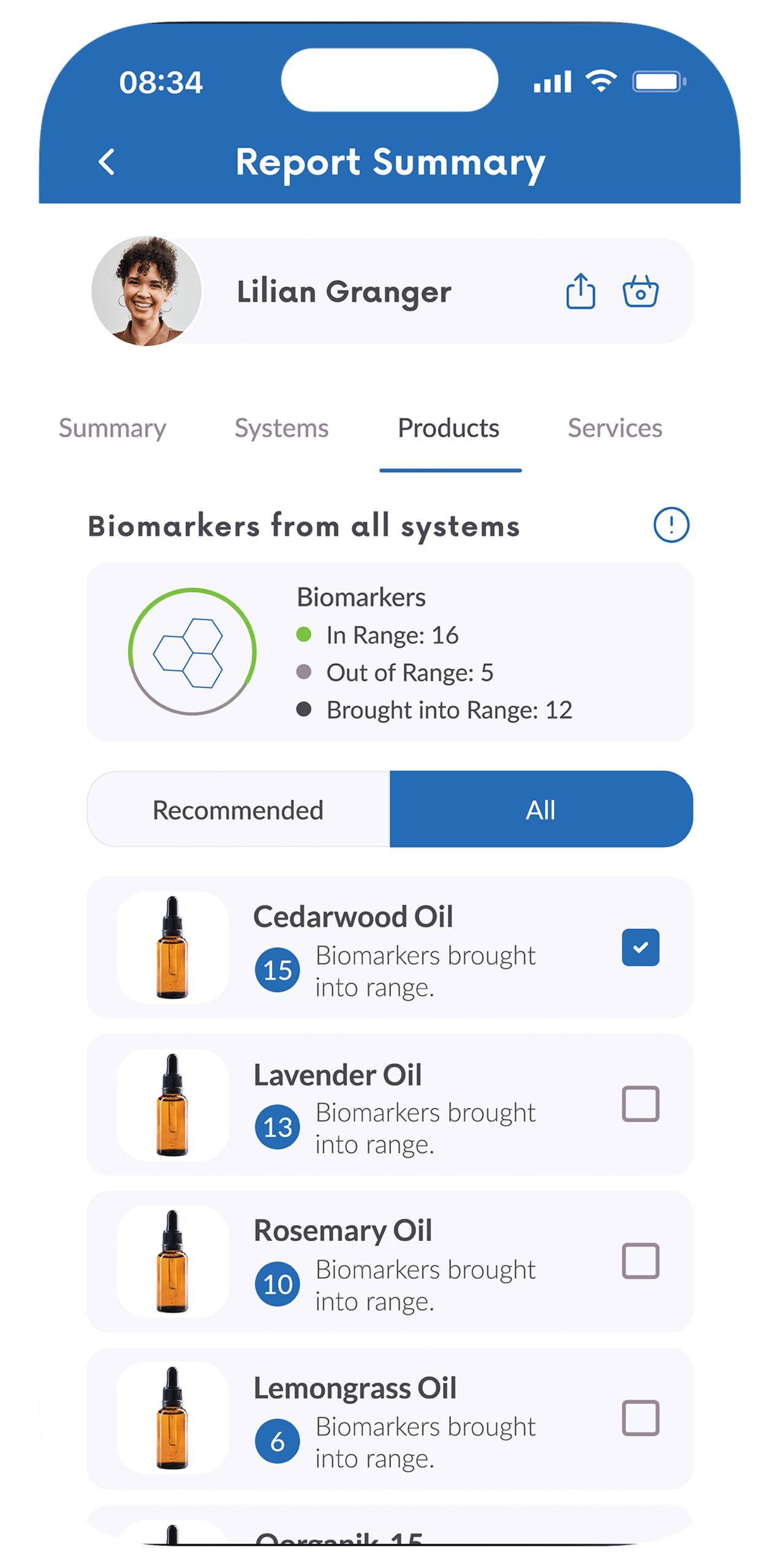Uncheck the Cedarwood Oil checkbox
This screenshot has height=1568, width=777.
pyautogui.click(x=640, y=948)
